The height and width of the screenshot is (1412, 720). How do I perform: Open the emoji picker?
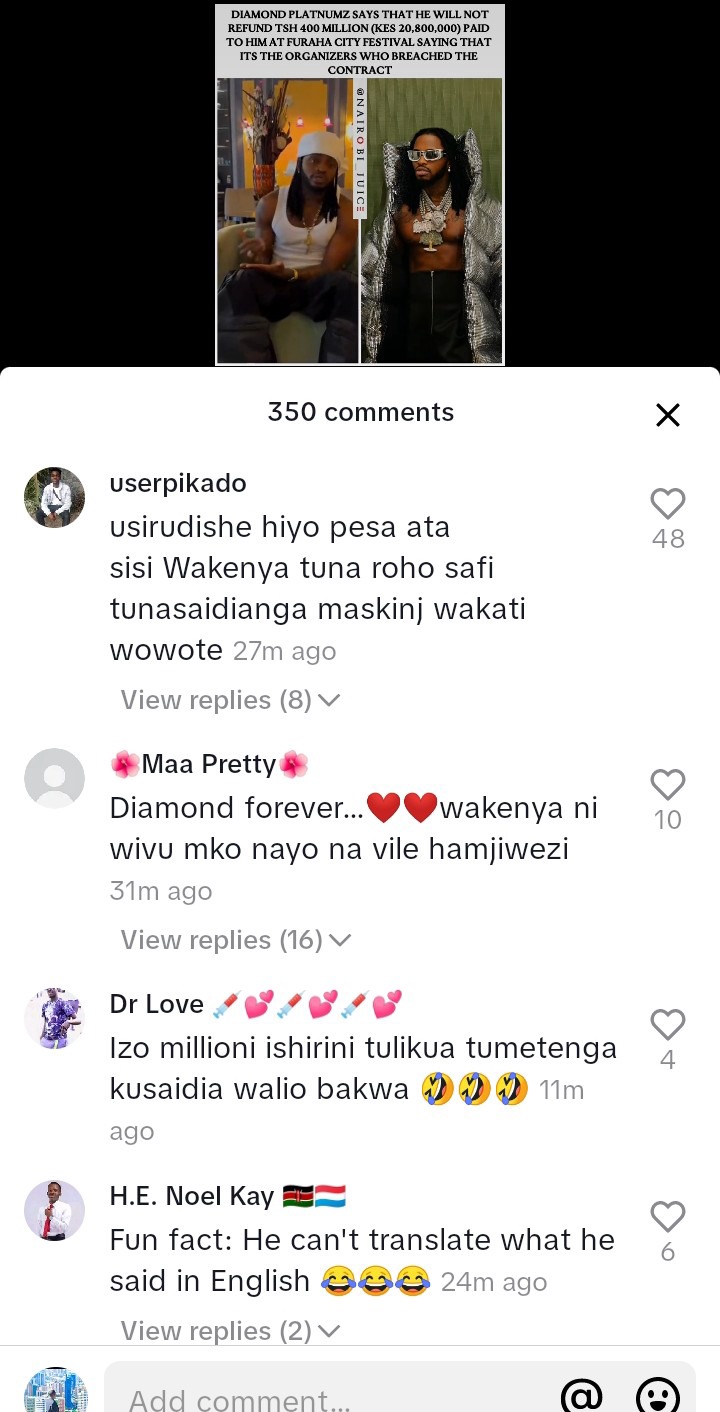click(x=658, y=1396)
